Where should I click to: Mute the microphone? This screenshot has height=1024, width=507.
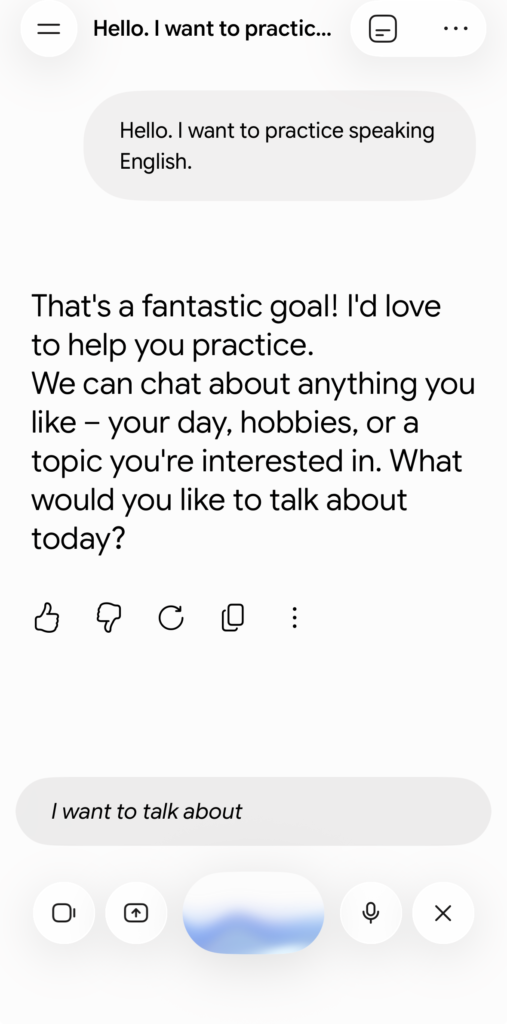(371, 913)
